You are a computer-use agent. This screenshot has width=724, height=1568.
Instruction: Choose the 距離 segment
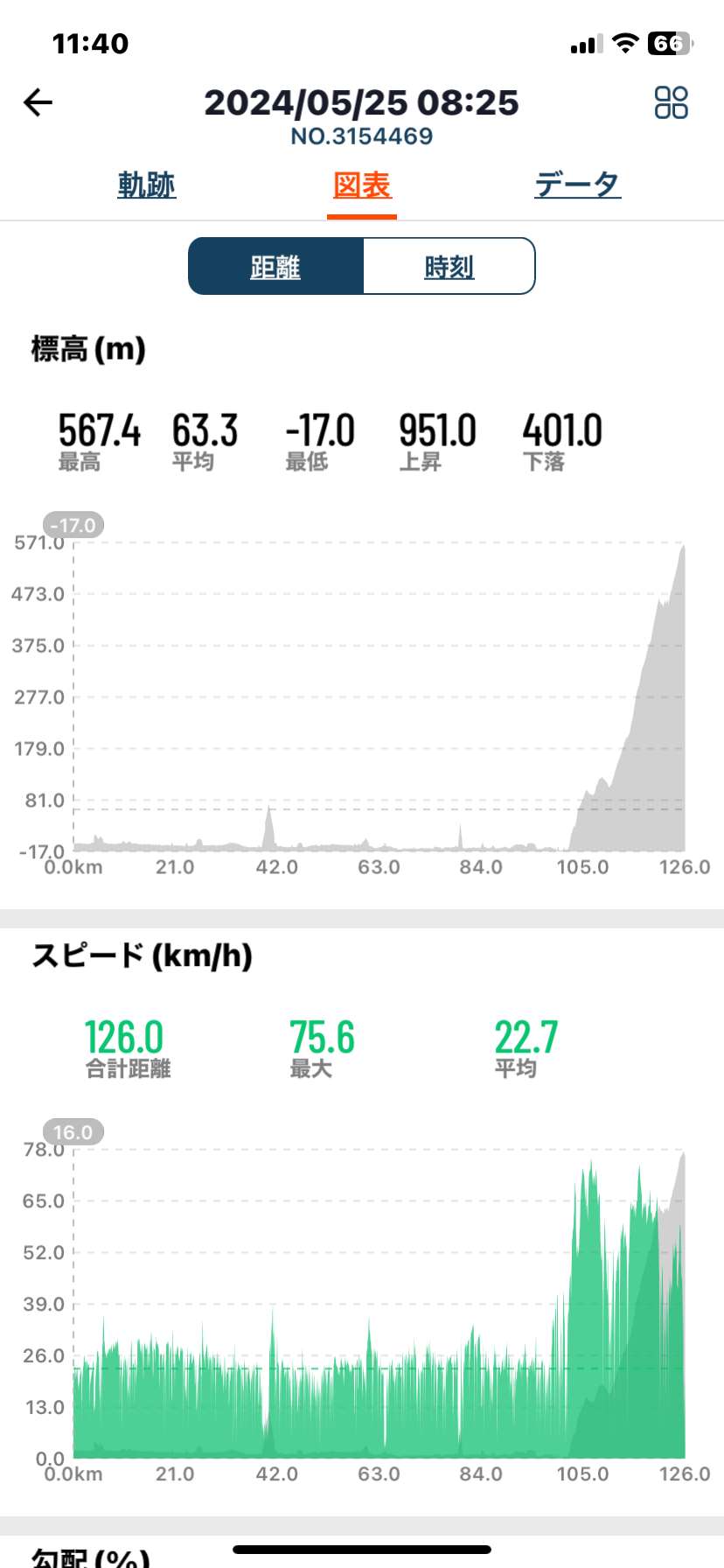click(x=275, y=266)
